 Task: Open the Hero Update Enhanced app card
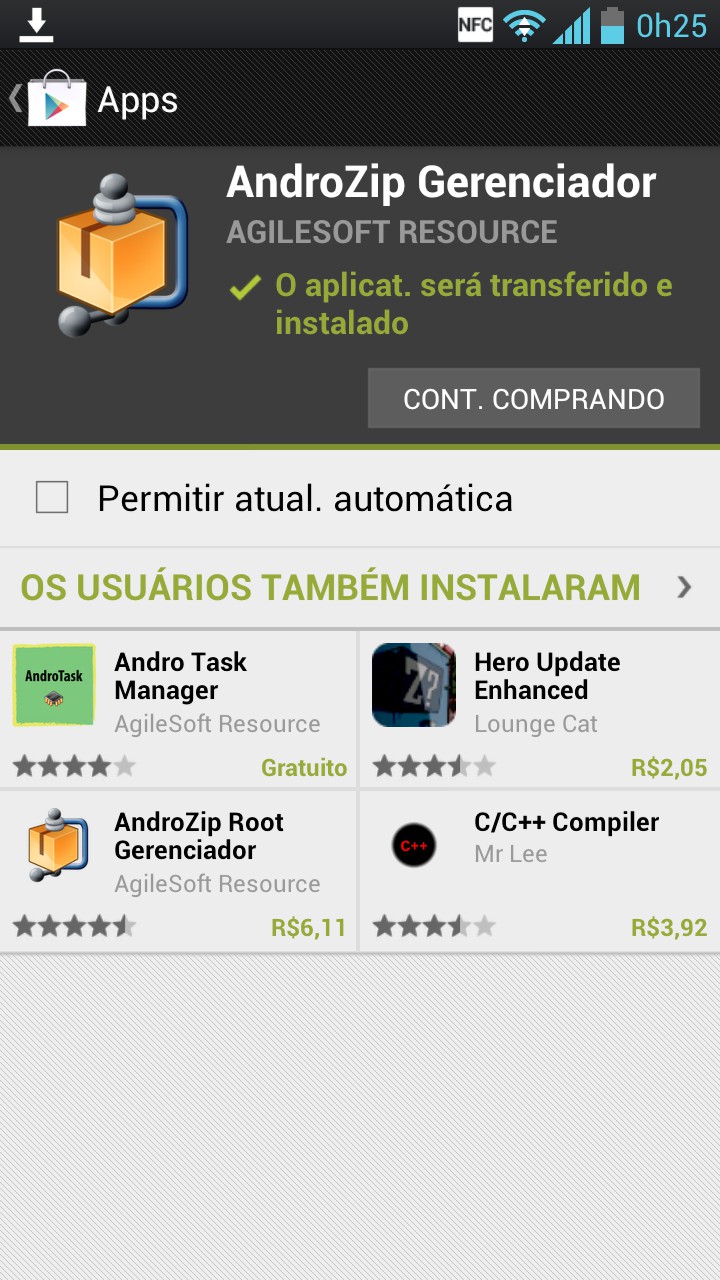pyautogui.click(x=539, y=707)
